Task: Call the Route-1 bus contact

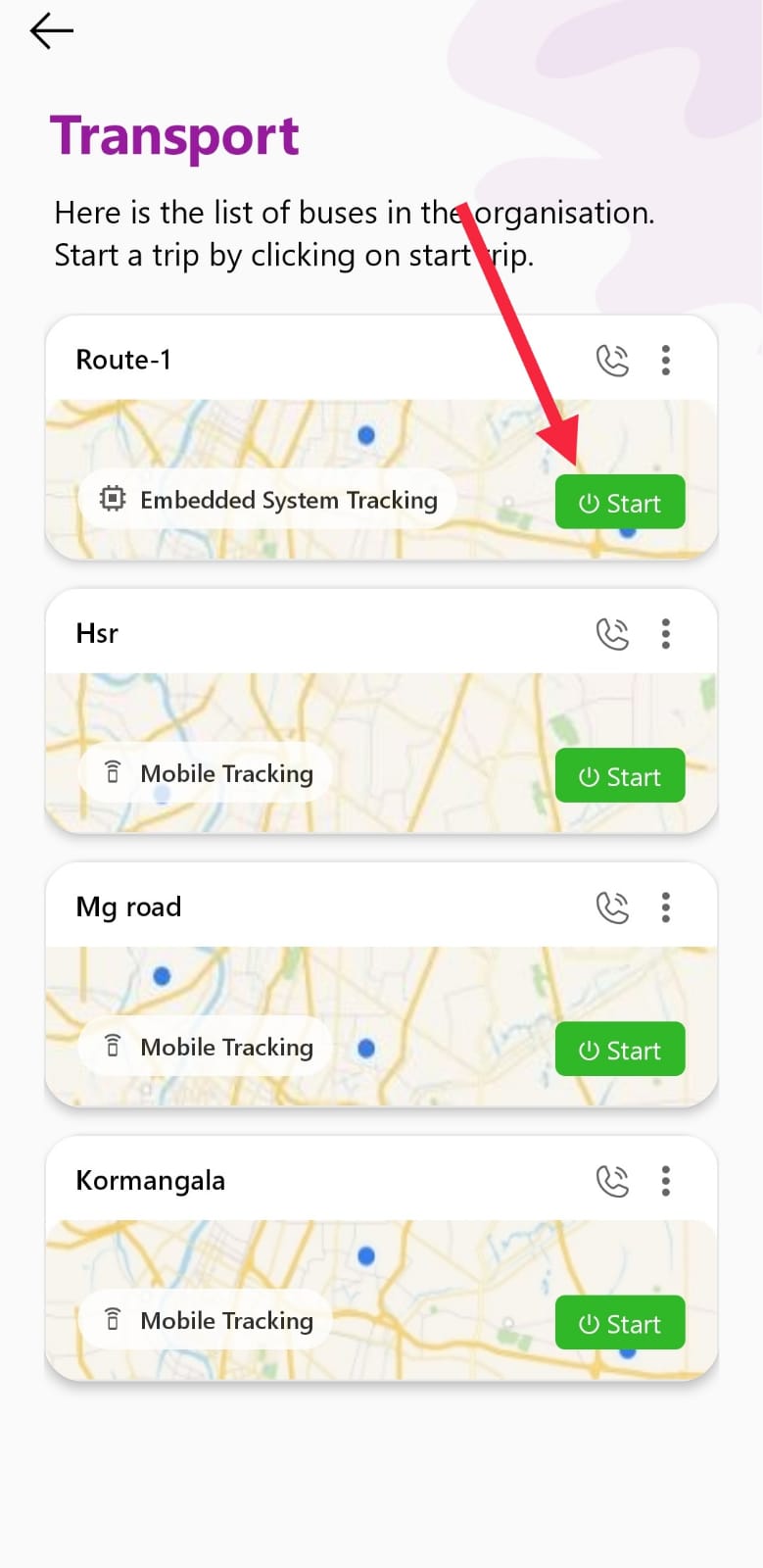Action: [612, 361]
